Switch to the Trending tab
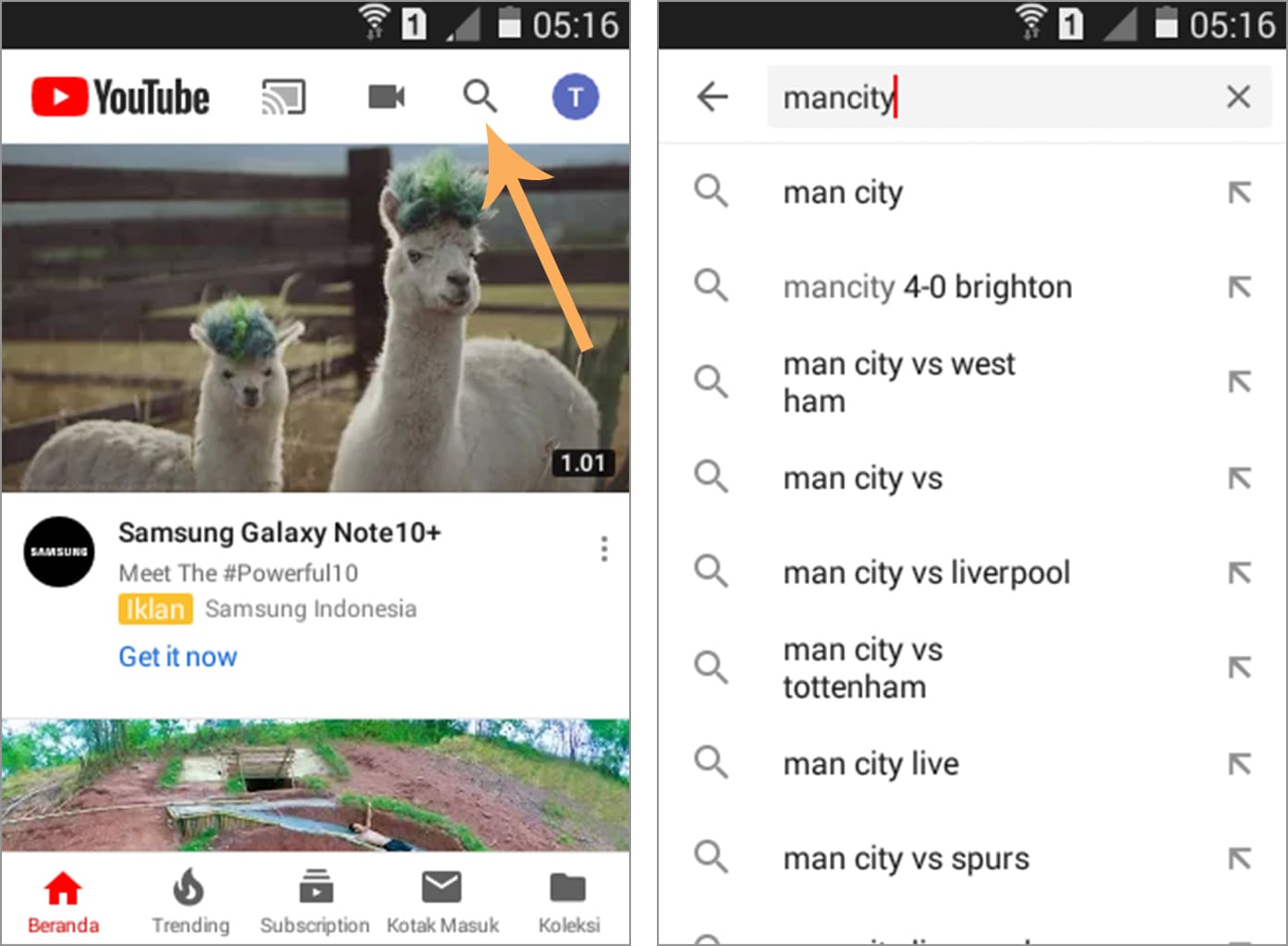Viewport: 1288px width, 946px height. click(189, 901)
